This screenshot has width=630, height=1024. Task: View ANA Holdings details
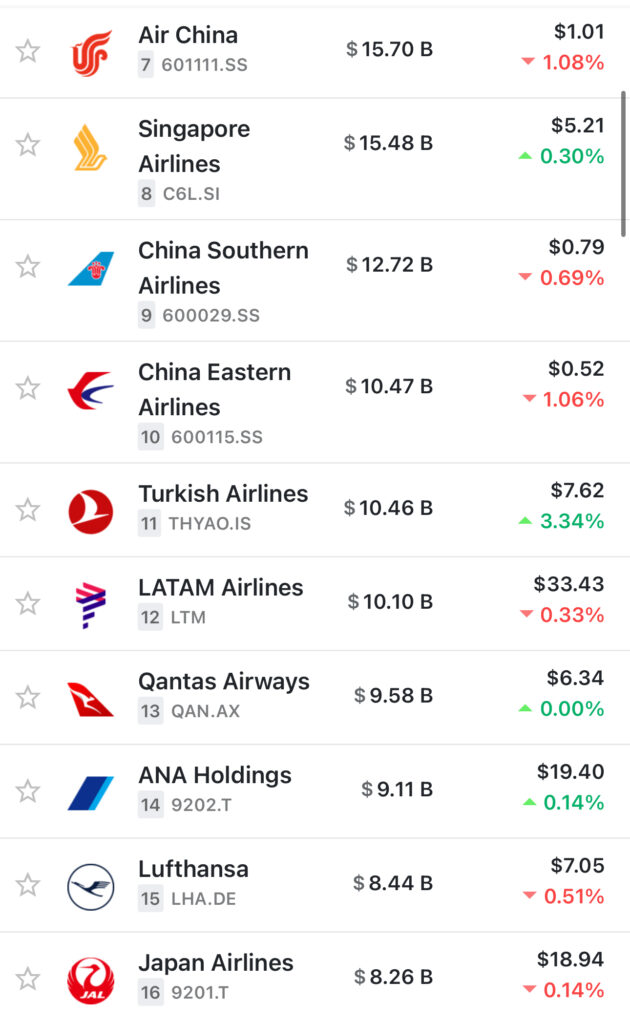point(315,792)
